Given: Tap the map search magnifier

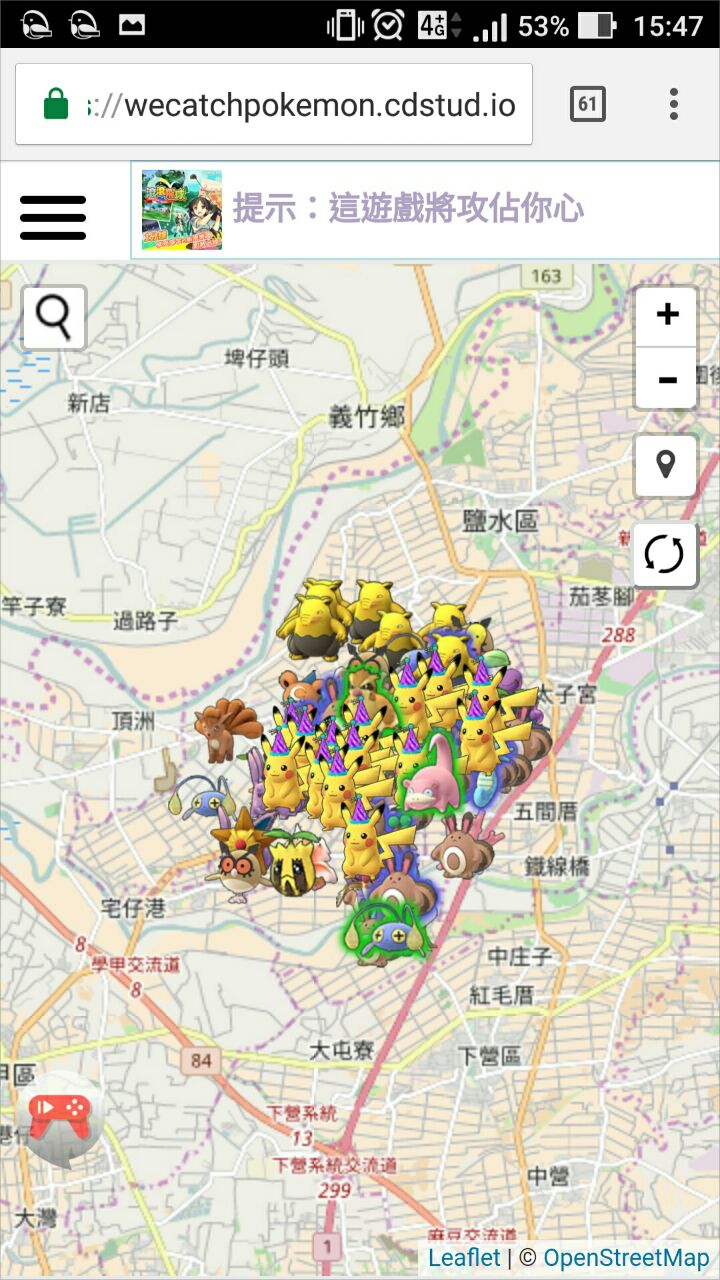Looking at the screenshot, I should [x=54, y=317].
